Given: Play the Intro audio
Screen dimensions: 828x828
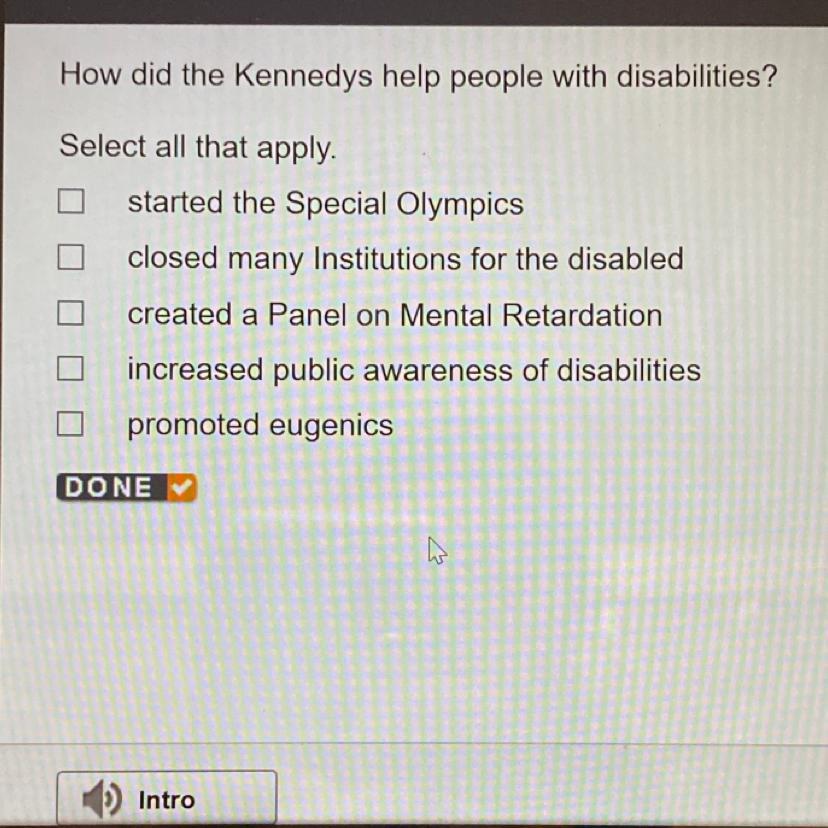Looking at the screenshot, I should [x=166, y=799].
